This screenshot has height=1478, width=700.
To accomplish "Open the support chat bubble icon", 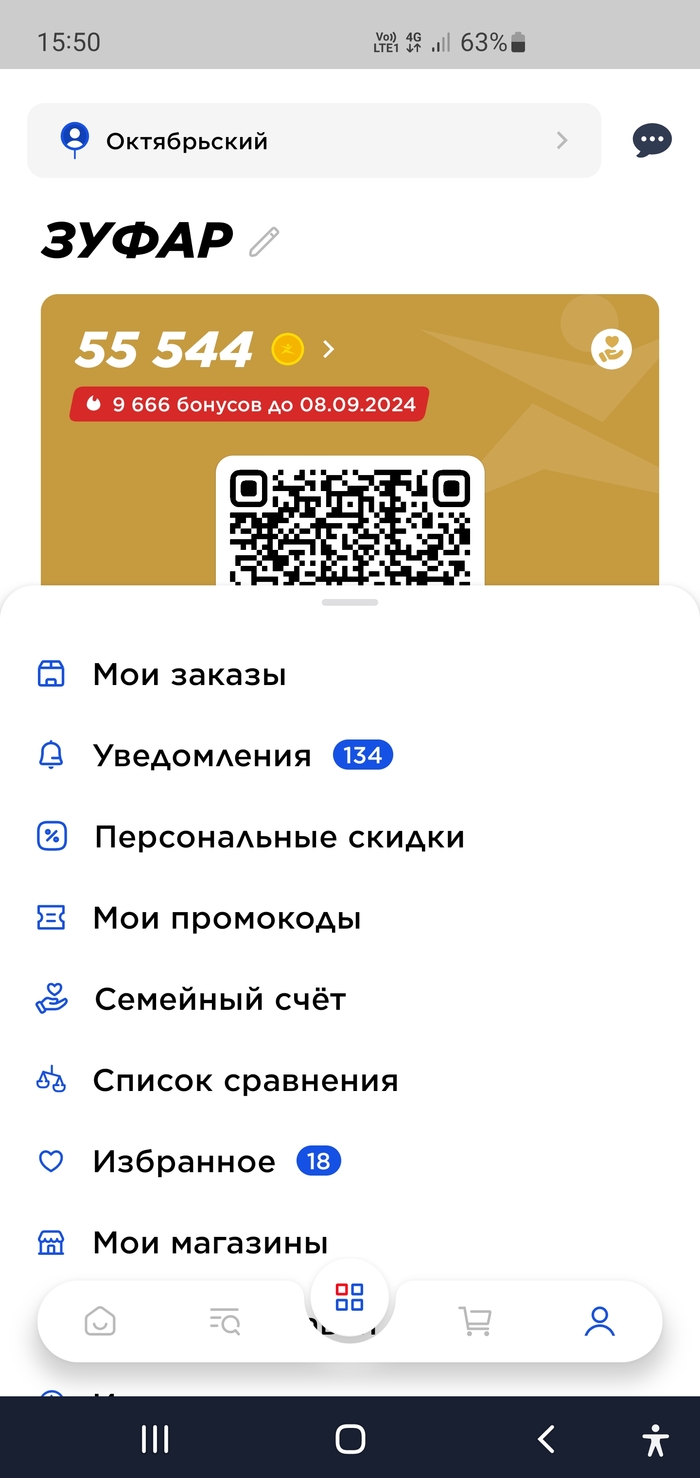I will [x=652, y=141].
